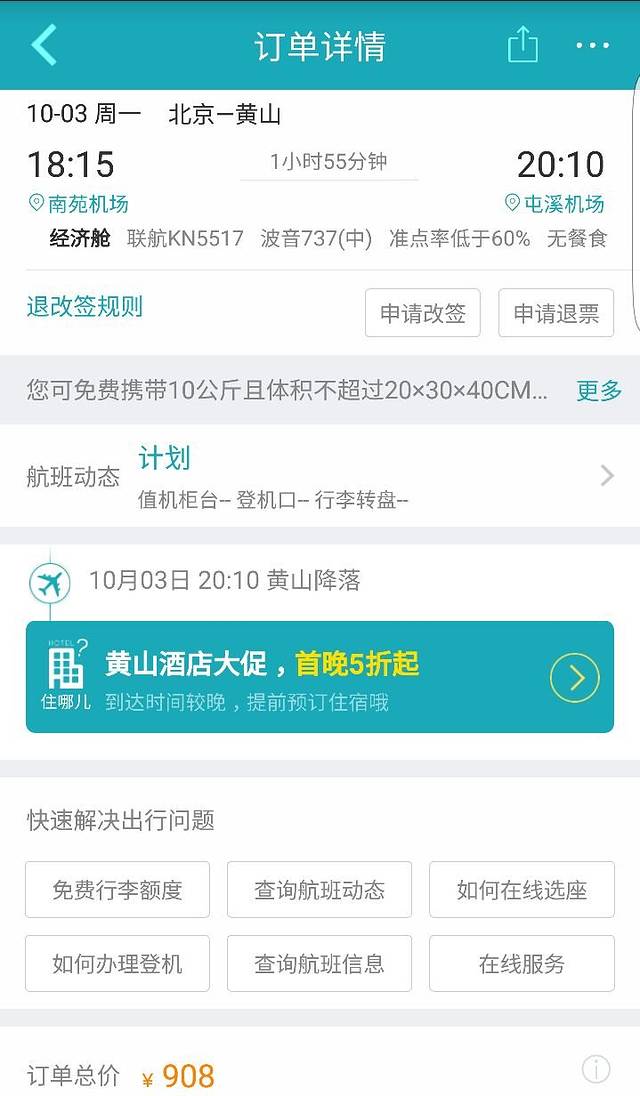Screen dimensions: 640x1096
Task: View the 退改签规则 refund and change rules
Action: tap(85, 307)
